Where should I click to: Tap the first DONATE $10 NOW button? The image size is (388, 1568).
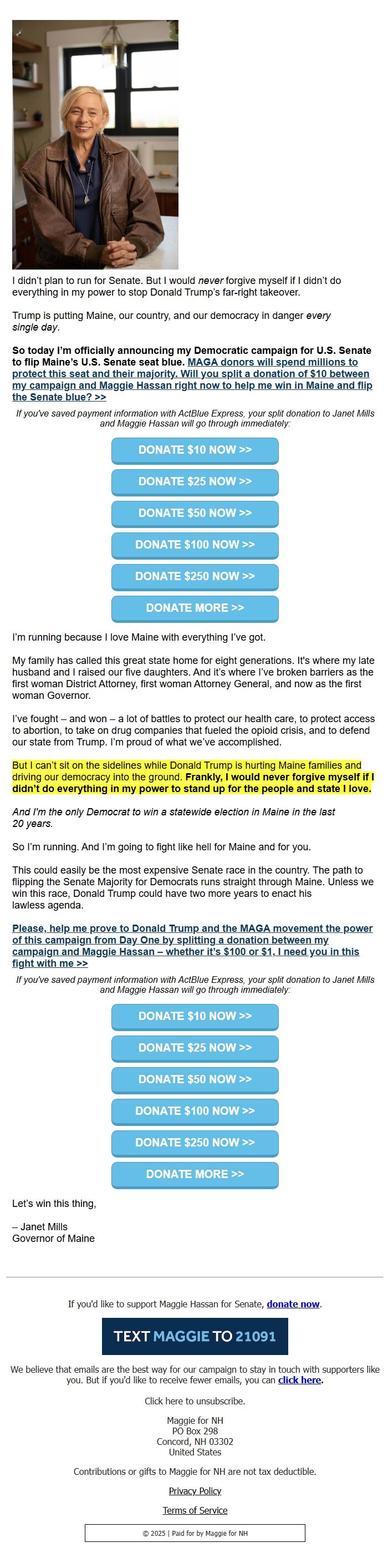(x=195, y=450)
